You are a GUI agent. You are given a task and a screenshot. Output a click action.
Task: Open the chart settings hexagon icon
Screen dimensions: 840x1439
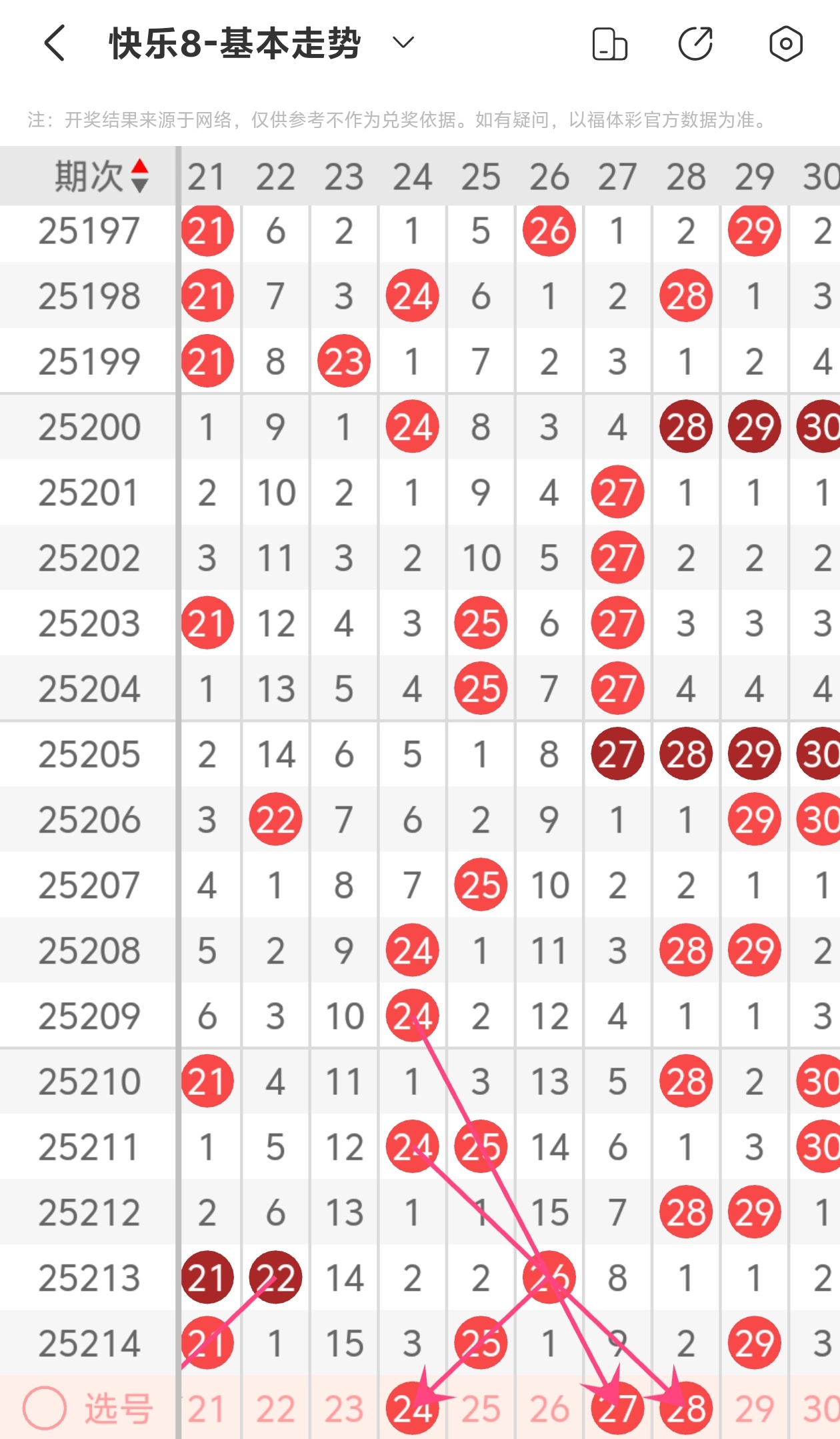(x=785, y=44)
